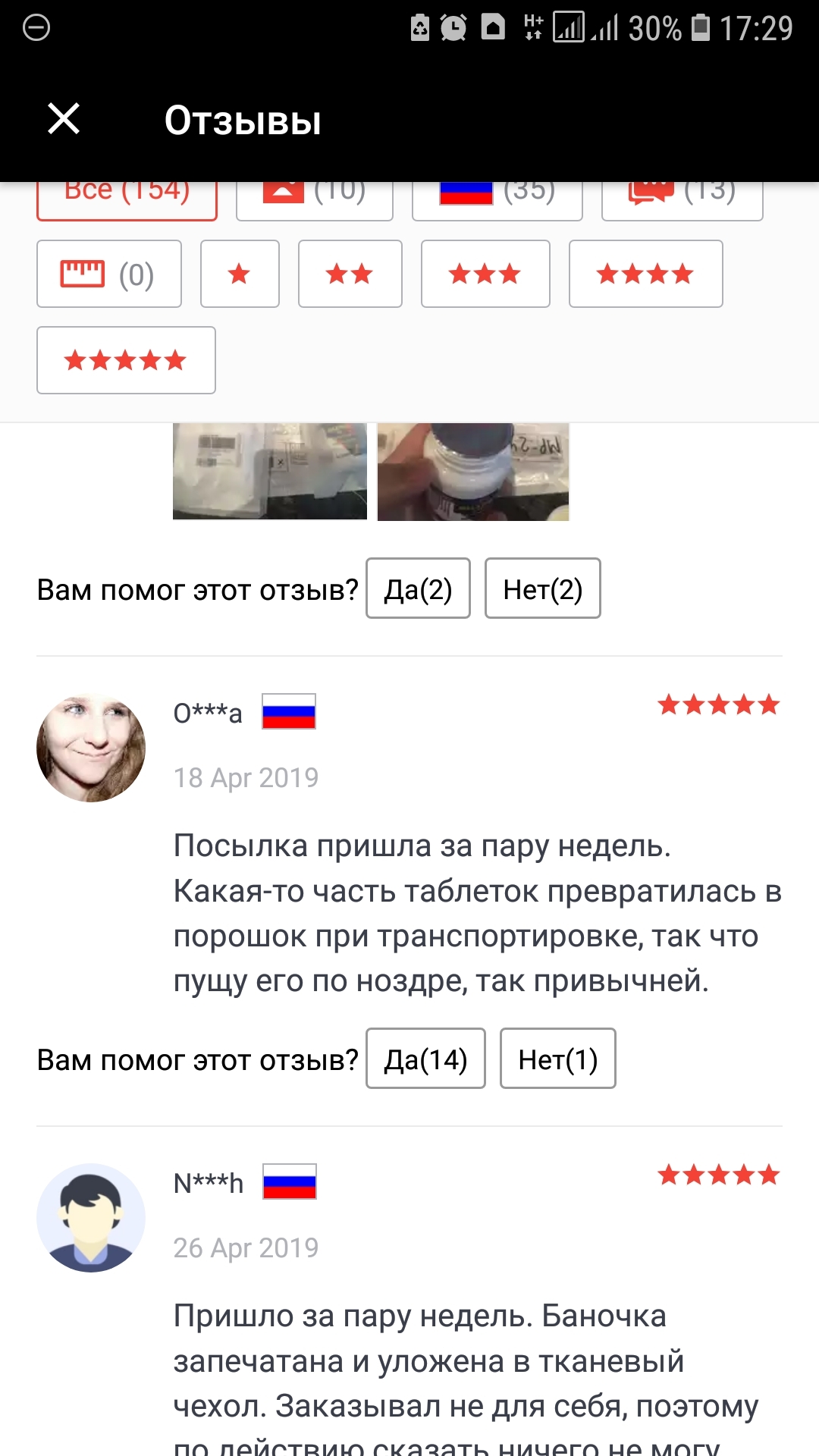Filter reviews with size info (0)
819x1456 pixels.
coord(108,274)
